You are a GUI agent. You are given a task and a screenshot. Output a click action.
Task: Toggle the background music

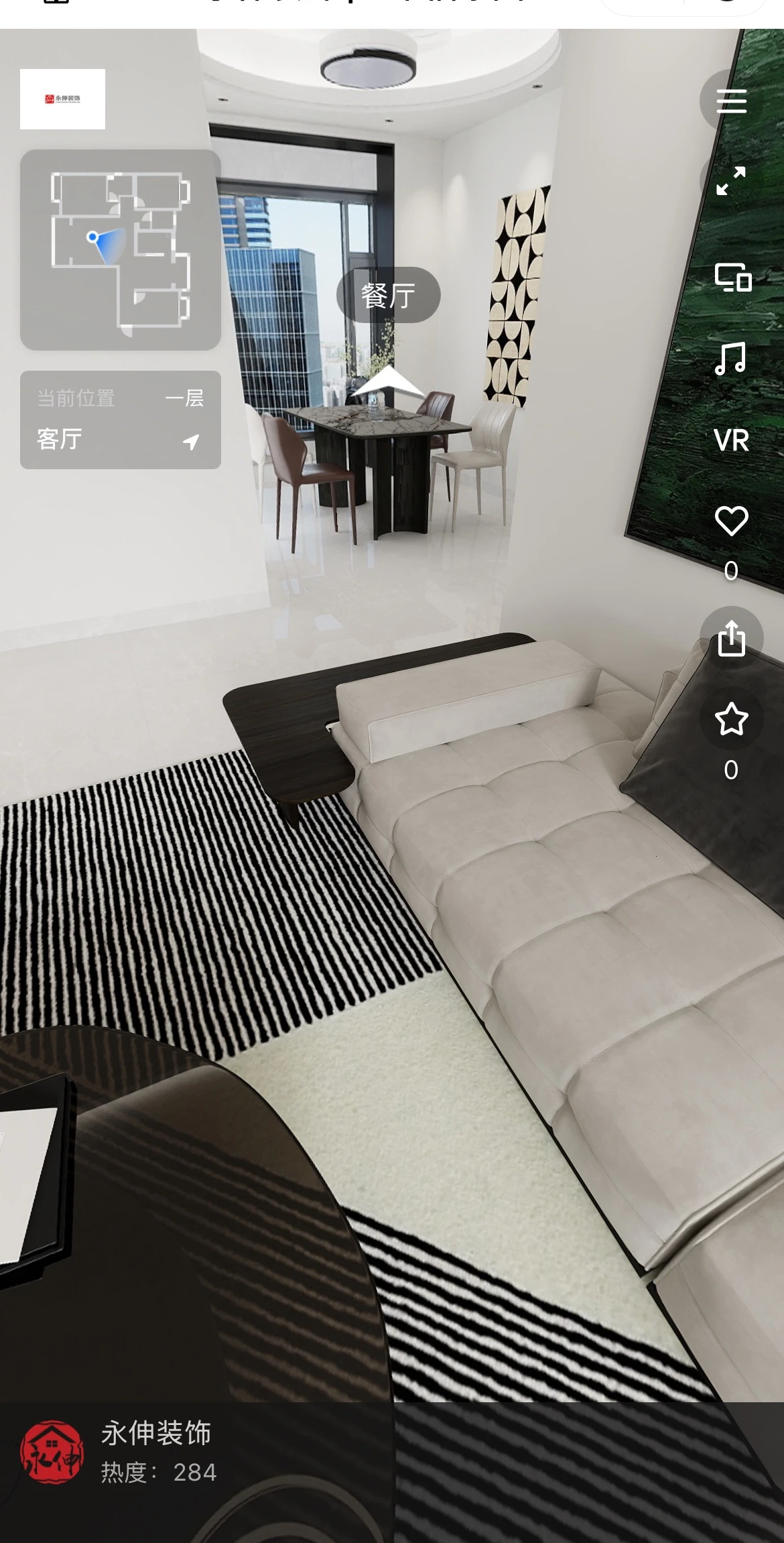pos(730,359)
